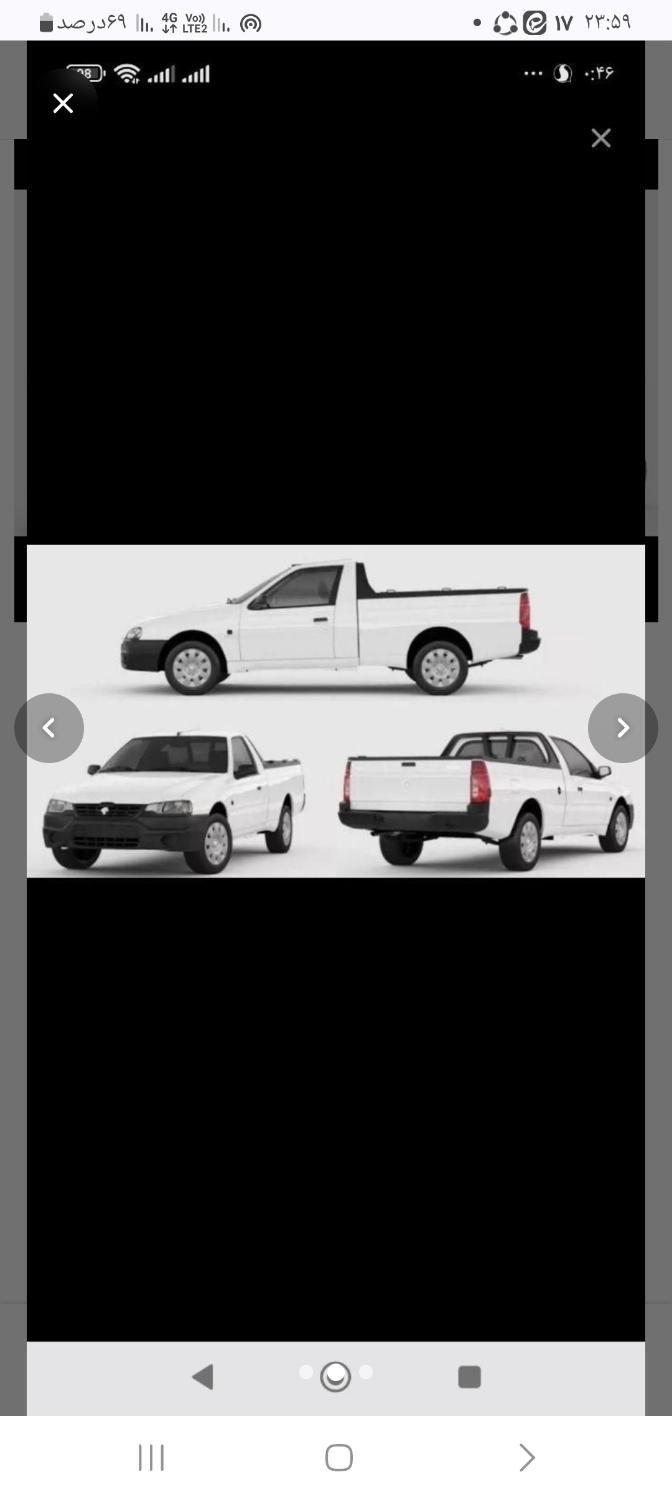Viewport: 672px width, 1500px height.
Task: Go to the home screen
Action: [x=339, y=1458]
